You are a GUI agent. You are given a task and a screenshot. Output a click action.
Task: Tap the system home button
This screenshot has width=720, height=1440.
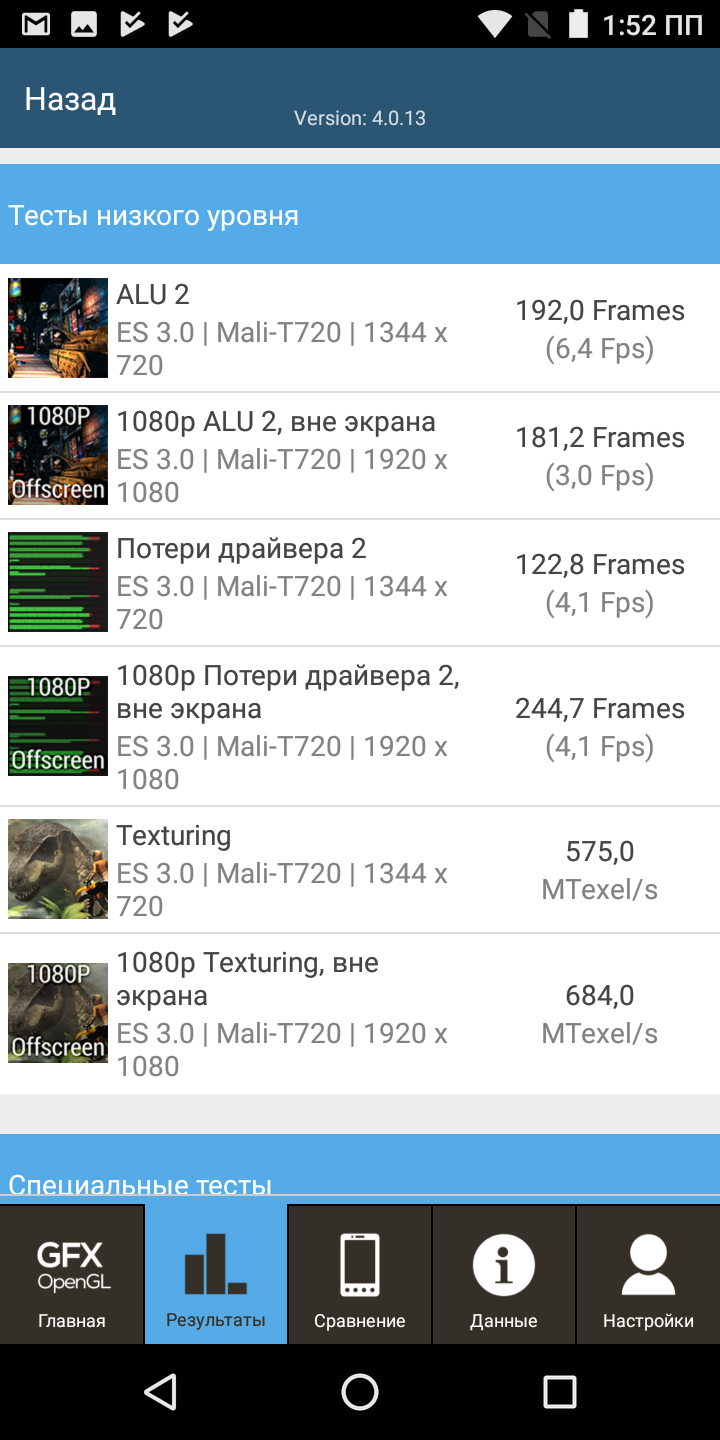click(x=360, y=1391)
